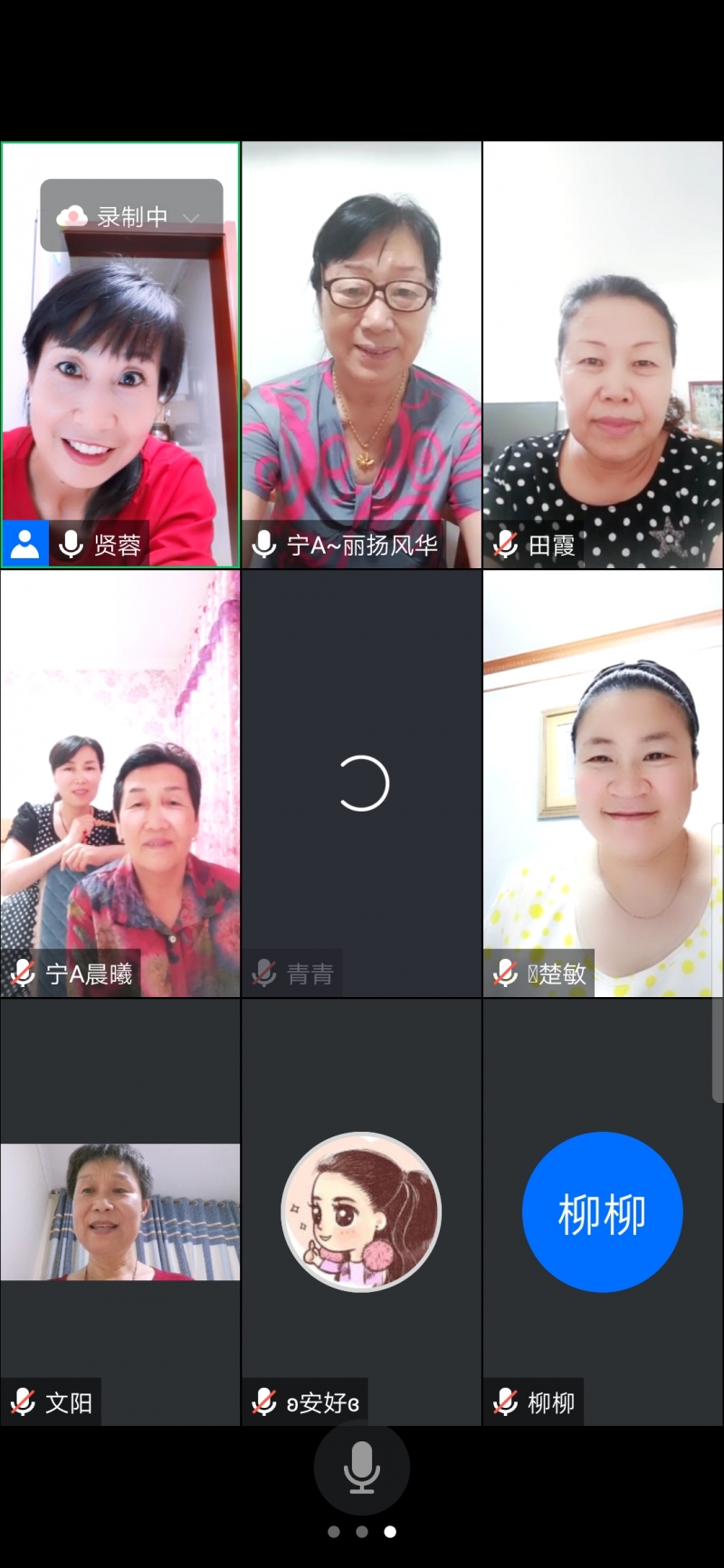Expand the 录制中 recording dropdown chevron
The image size is (724, 1568).
click(x=191, y=219)
